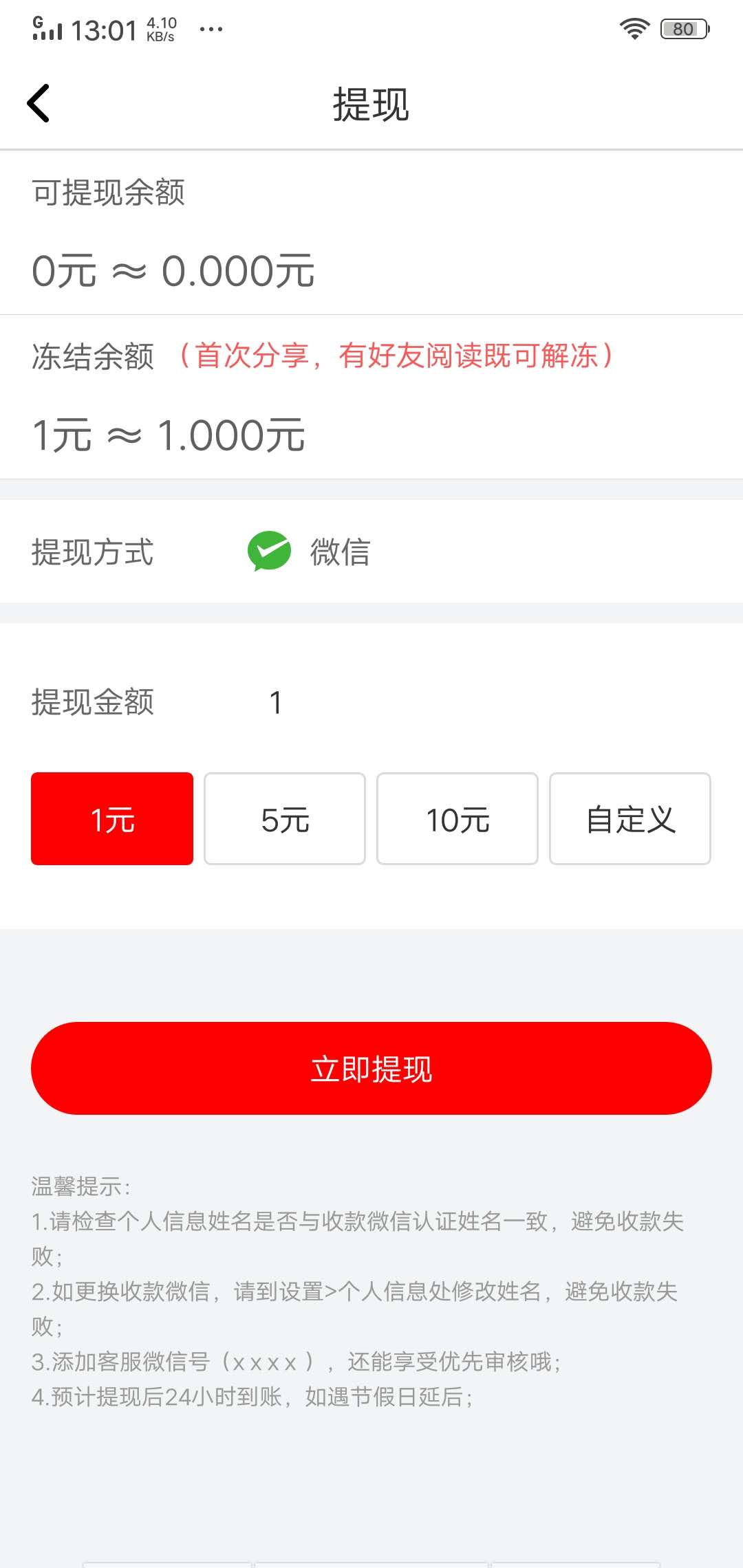
Task: Tap 立即提现 to withdraw now
Action: pos(371,1068)
